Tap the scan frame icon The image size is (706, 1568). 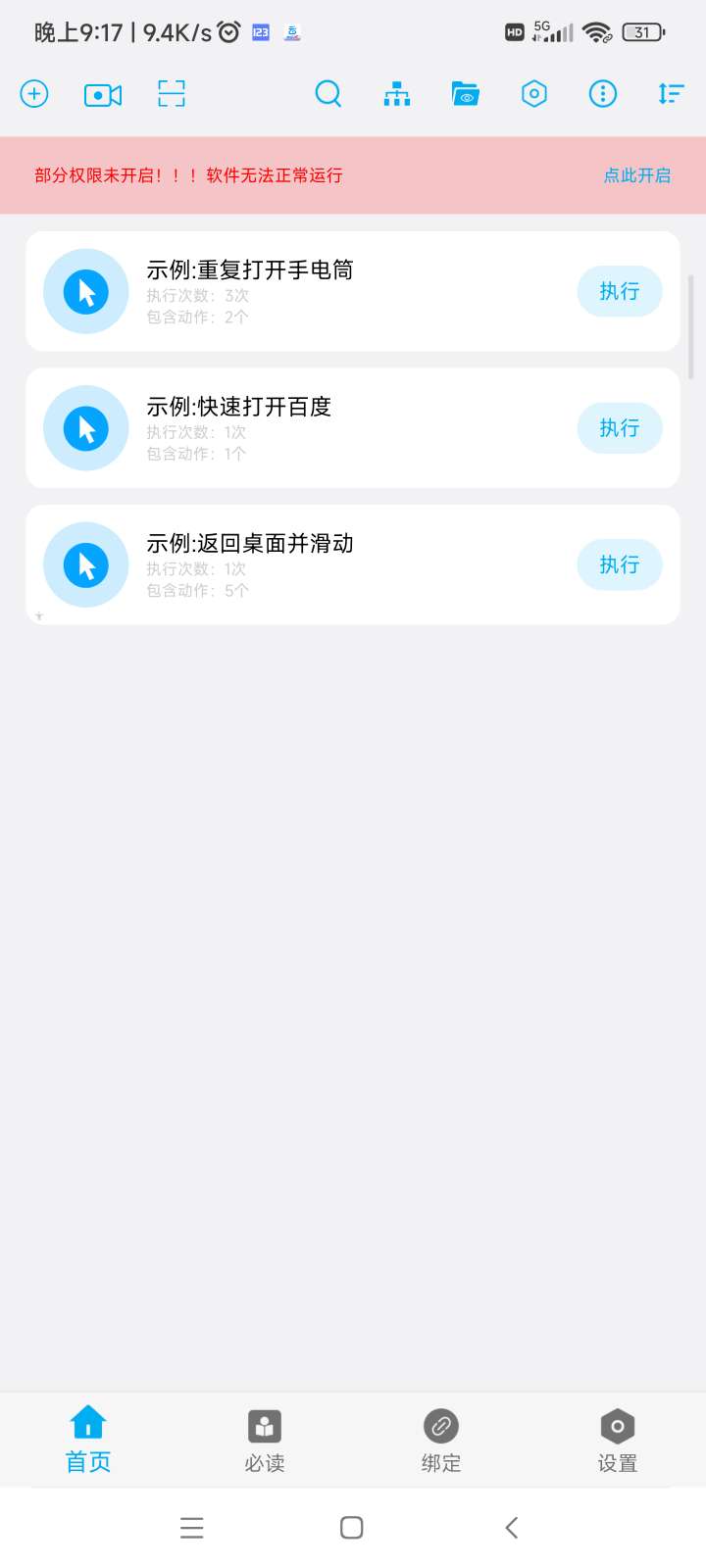[x=172, y=94]
